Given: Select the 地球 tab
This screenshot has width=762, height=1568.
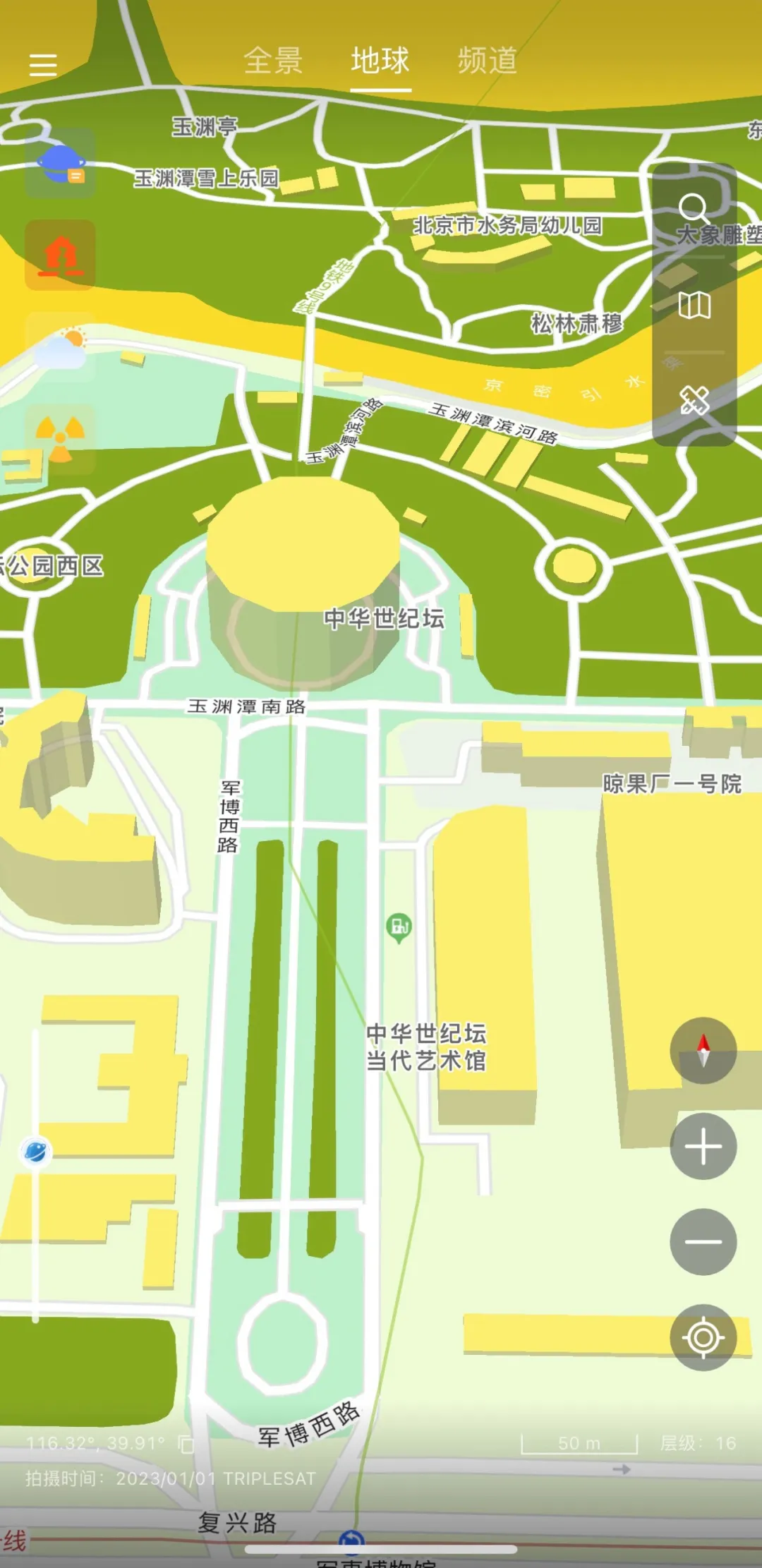Looking at the screenshot, I should point(380,61).
